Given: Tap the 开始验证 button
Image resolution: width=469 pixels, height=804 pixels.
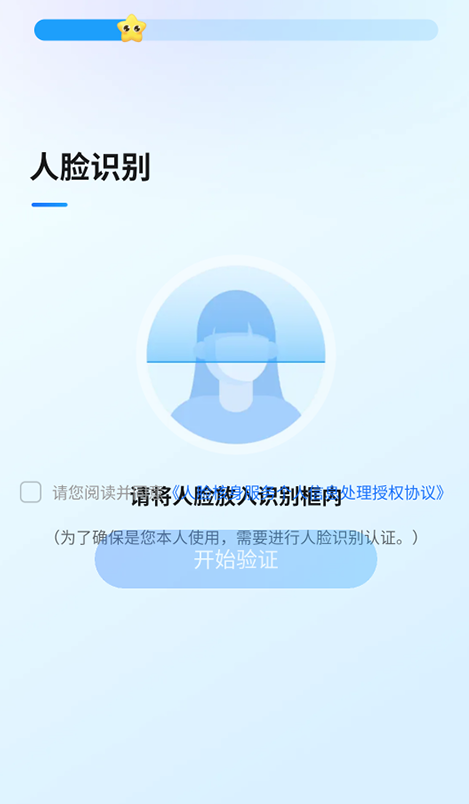Looking at the screenshot, I should click(236, 559).
